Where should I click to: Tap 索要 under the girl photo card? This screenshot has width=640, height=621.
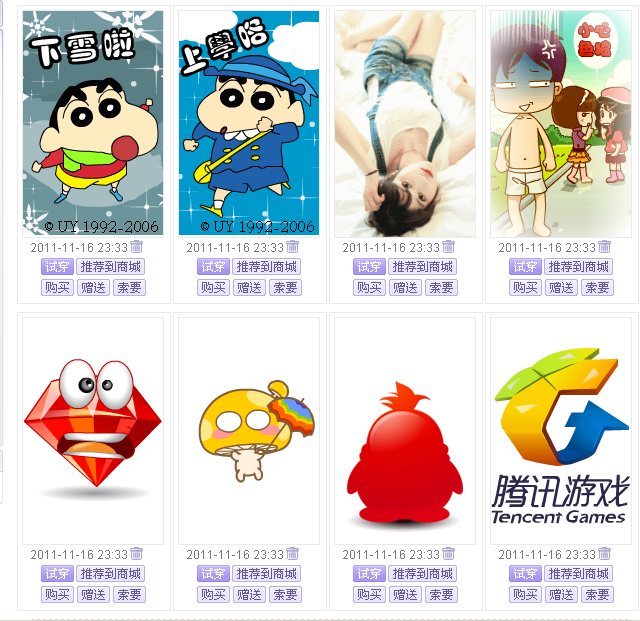[441, 287]
